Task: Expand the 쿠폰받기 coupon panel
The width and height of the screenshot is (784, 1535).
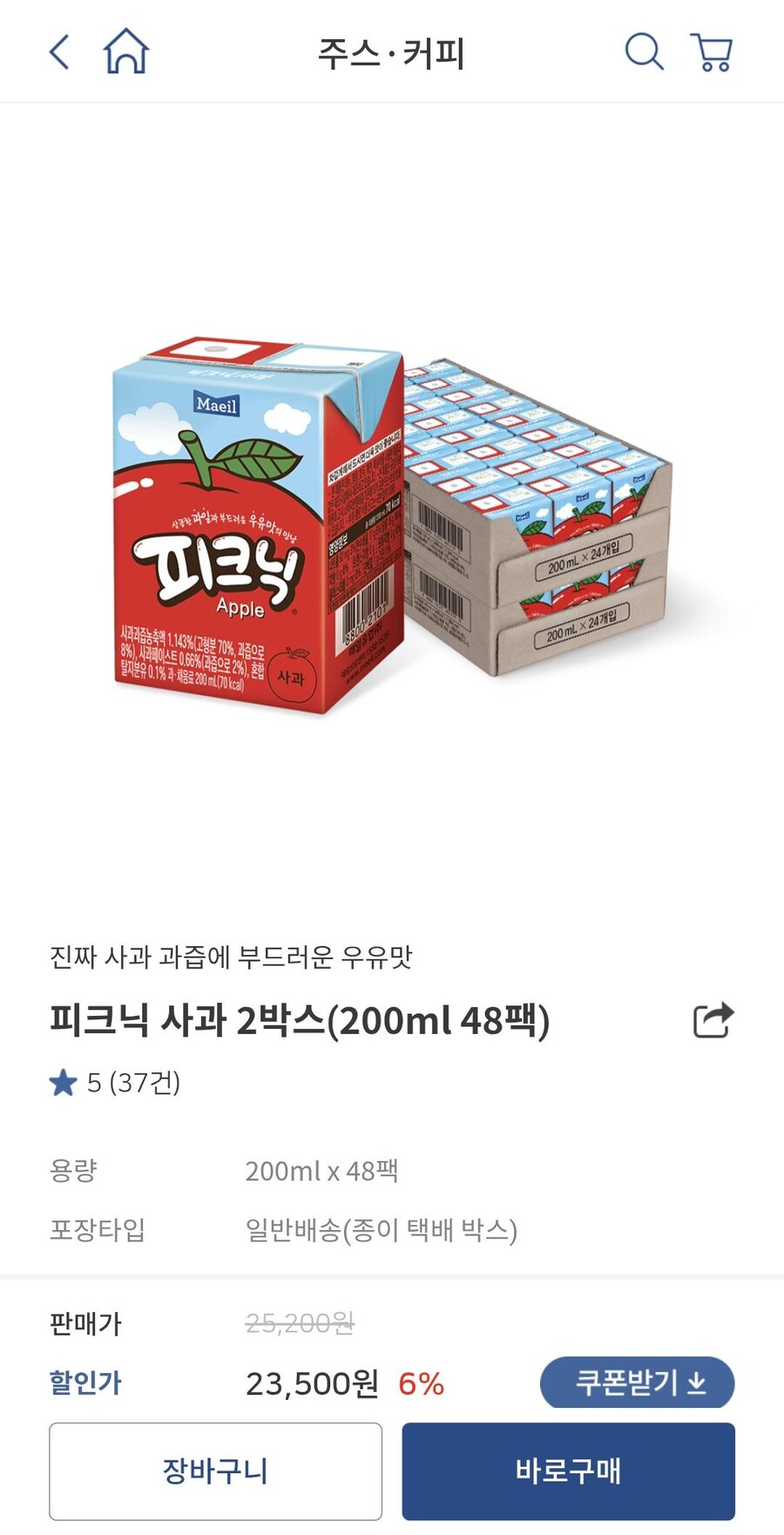Action: click(637, 1383)
